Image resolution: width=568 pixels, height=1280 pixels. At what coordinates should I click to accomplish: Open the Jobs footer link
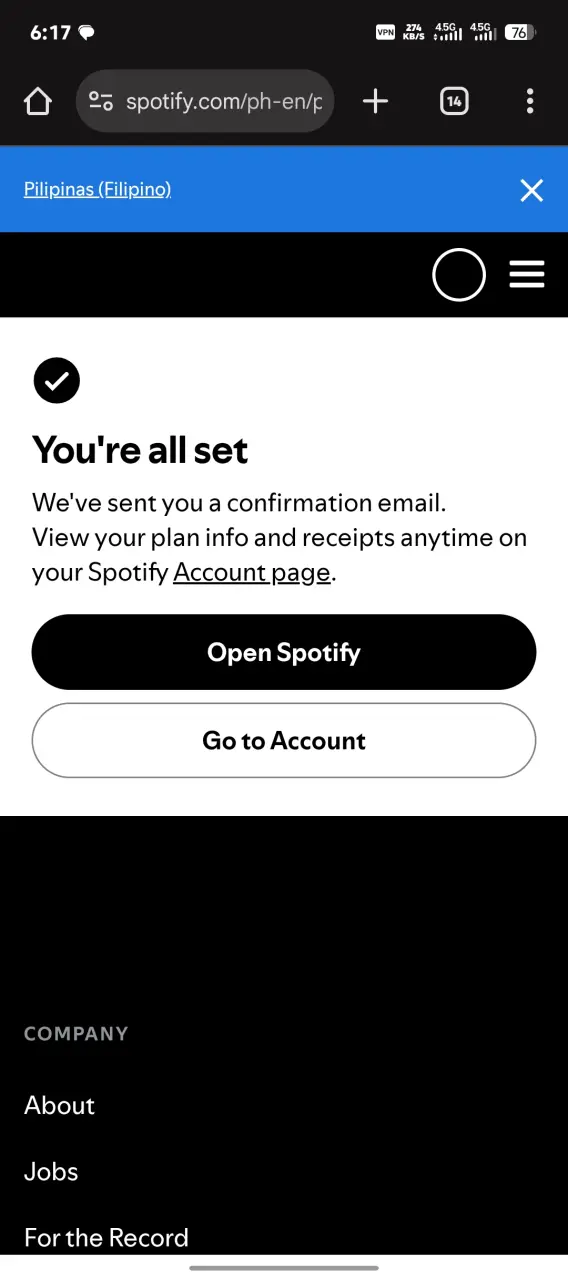51,1171
